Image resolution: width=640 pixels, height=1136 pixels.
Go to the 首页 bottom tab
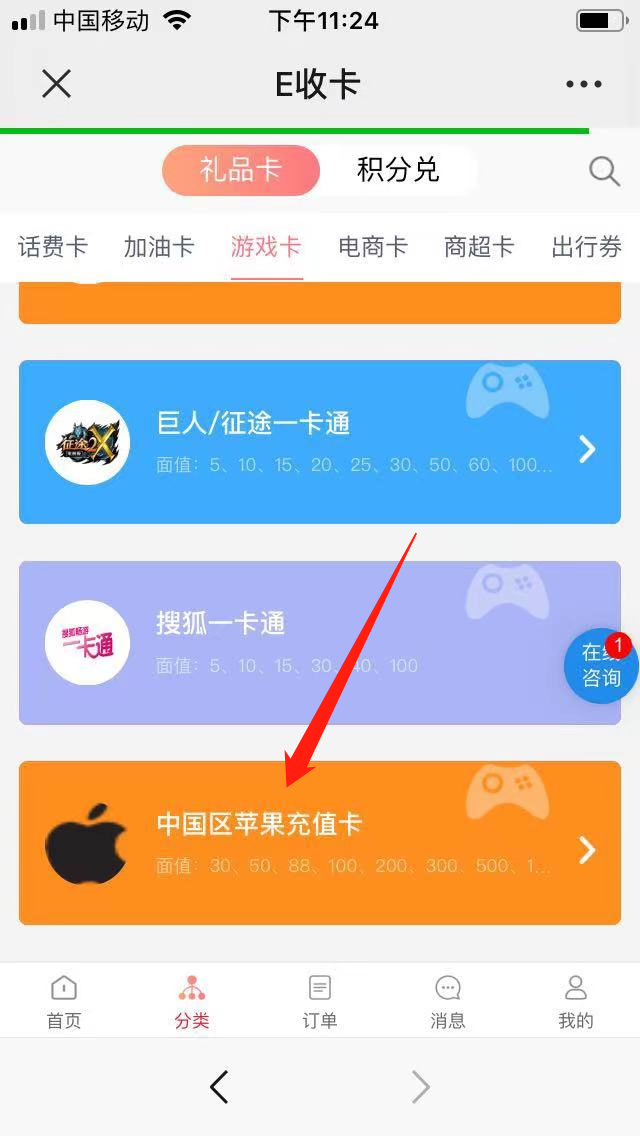(x=63, y=1002)
